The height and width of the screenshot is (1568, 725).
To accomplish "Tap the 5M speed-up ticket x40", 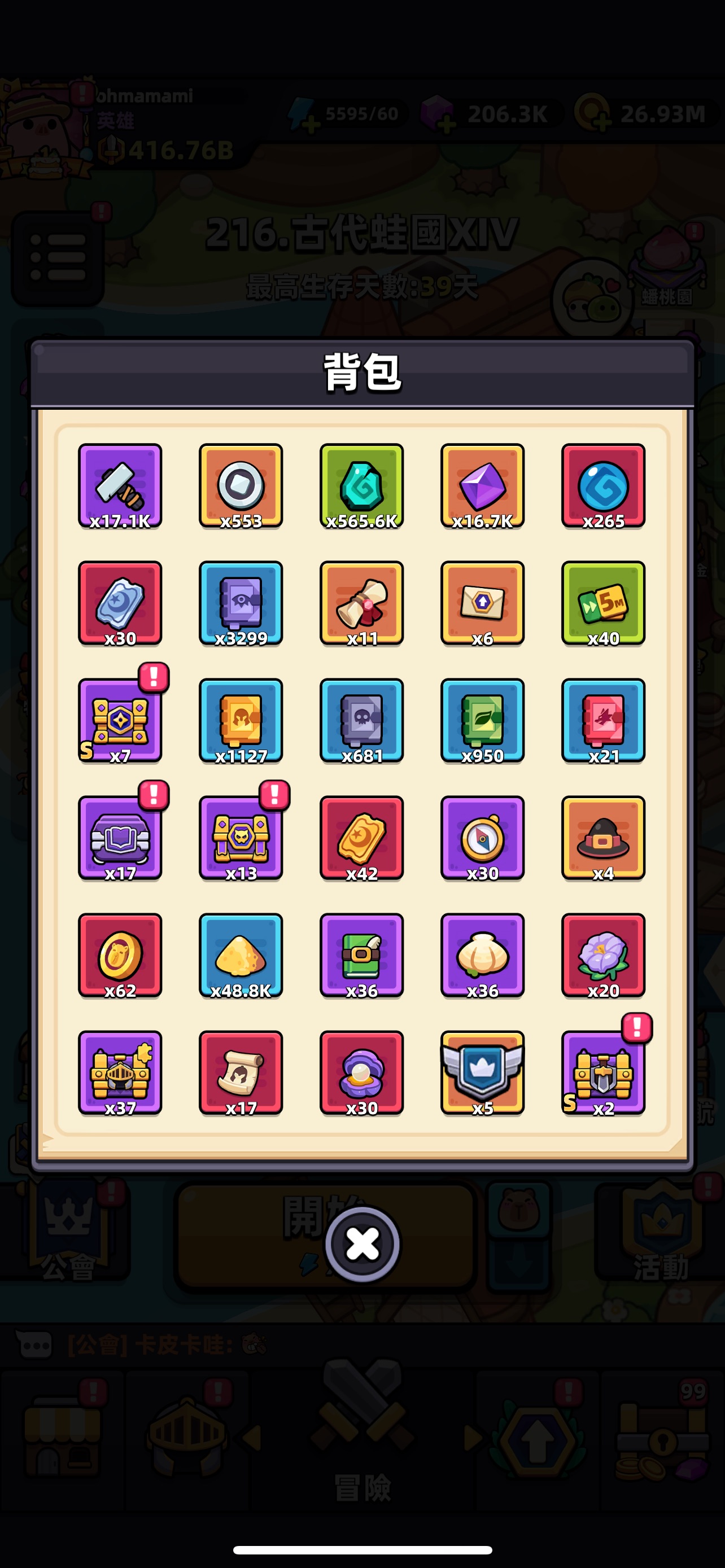I will coord(602,603).
